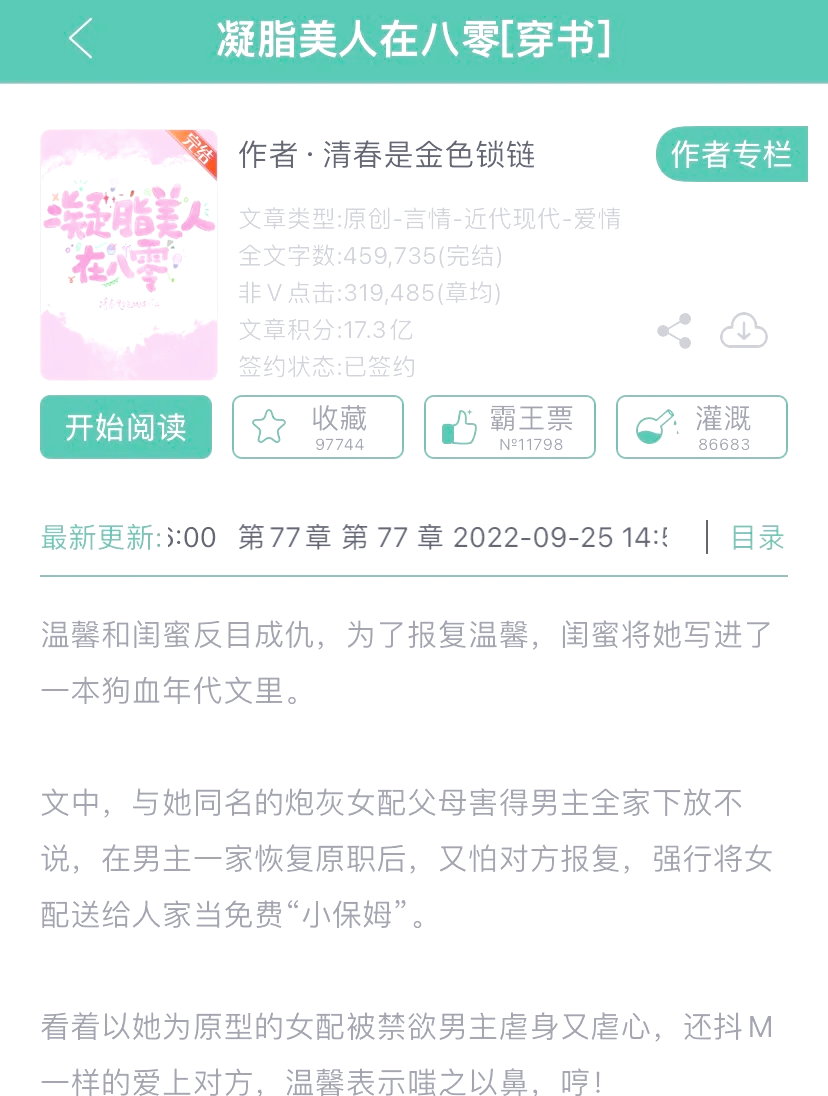
Task: Go back using the top arrow
Action: point(80,40)
